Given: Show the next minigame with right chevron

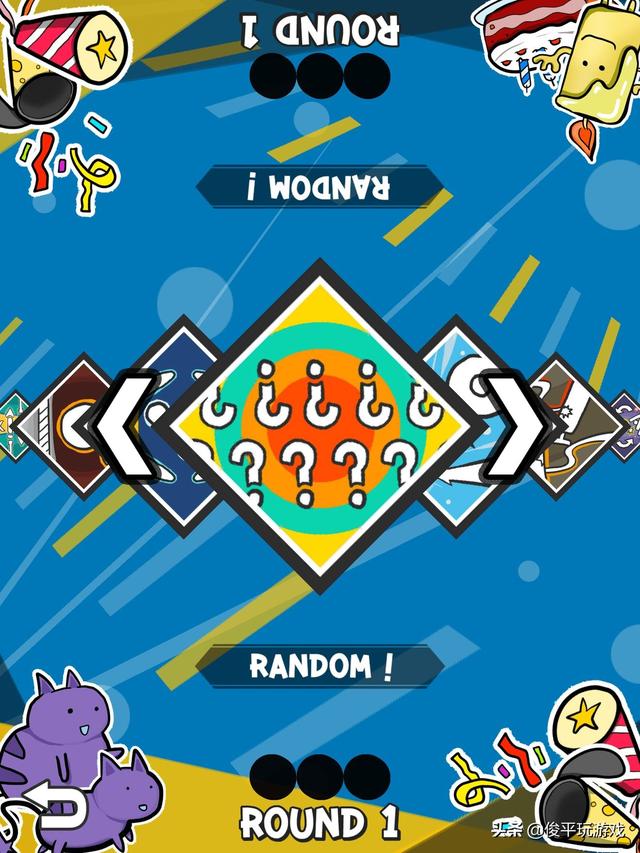Looking at the screenshot, I should coord(515,424).
